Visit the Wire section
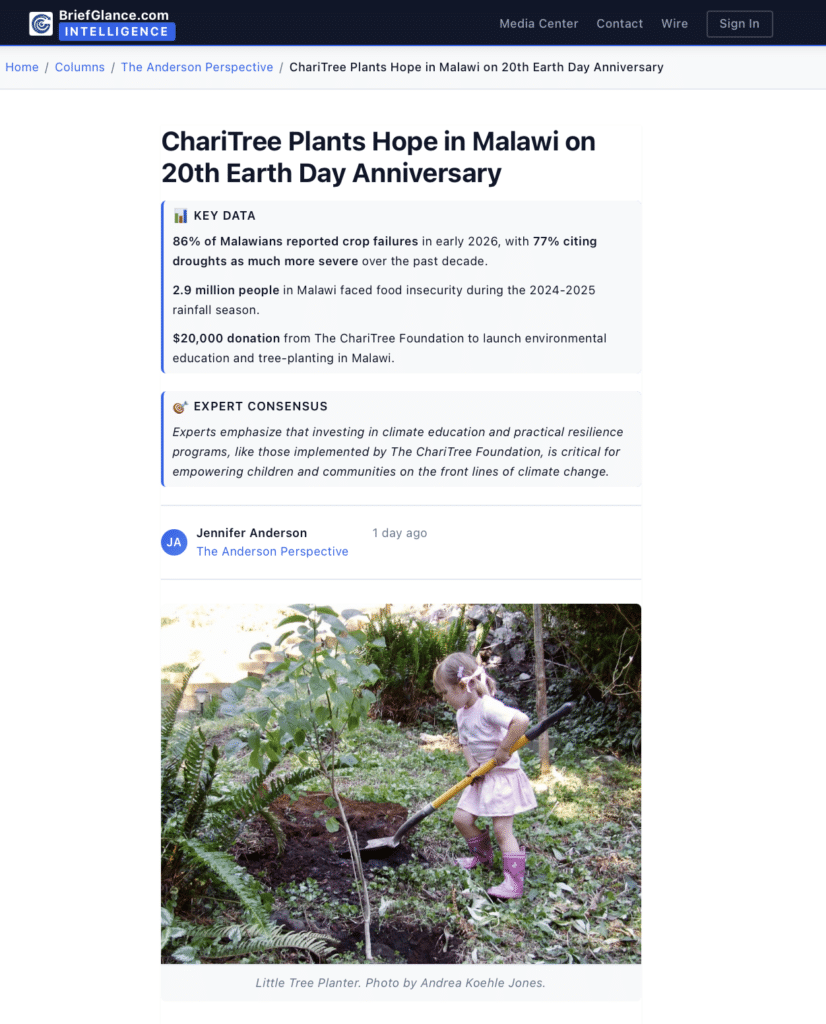This screenshot has height=1024, width=826. 674,24
